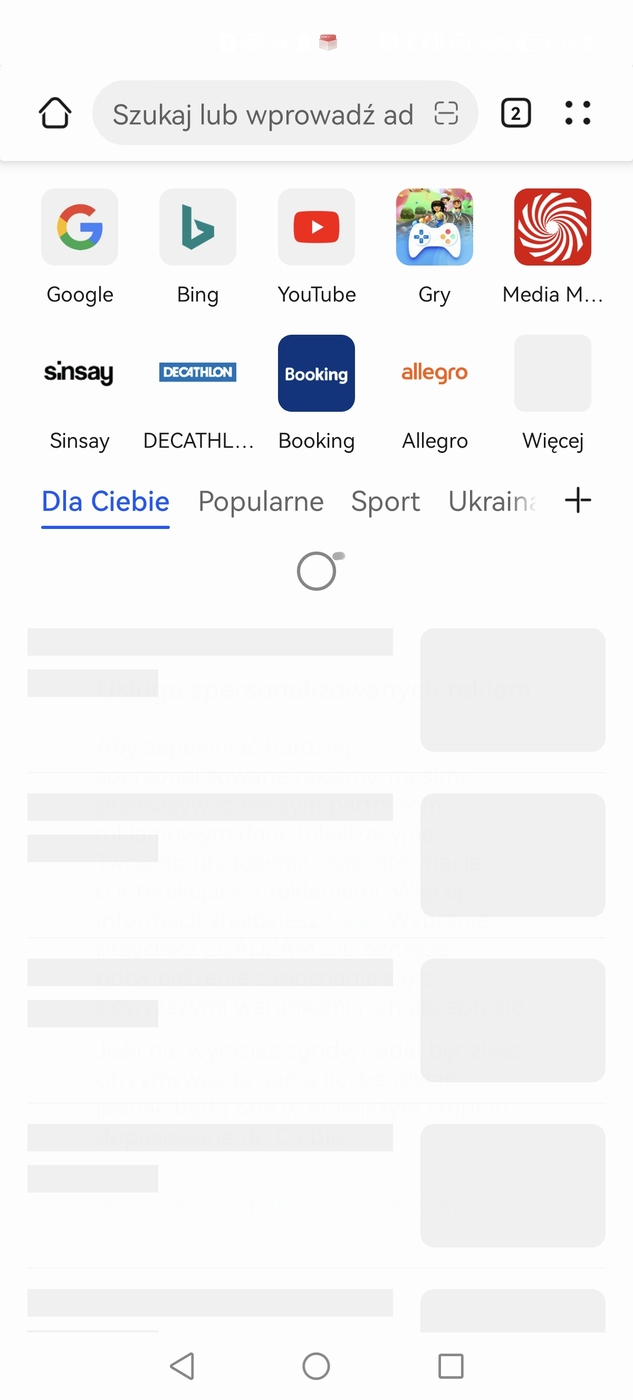Launch the Allegro shortcut
The height and width of the screenshot is (1400, 633).
coord(434,373)
